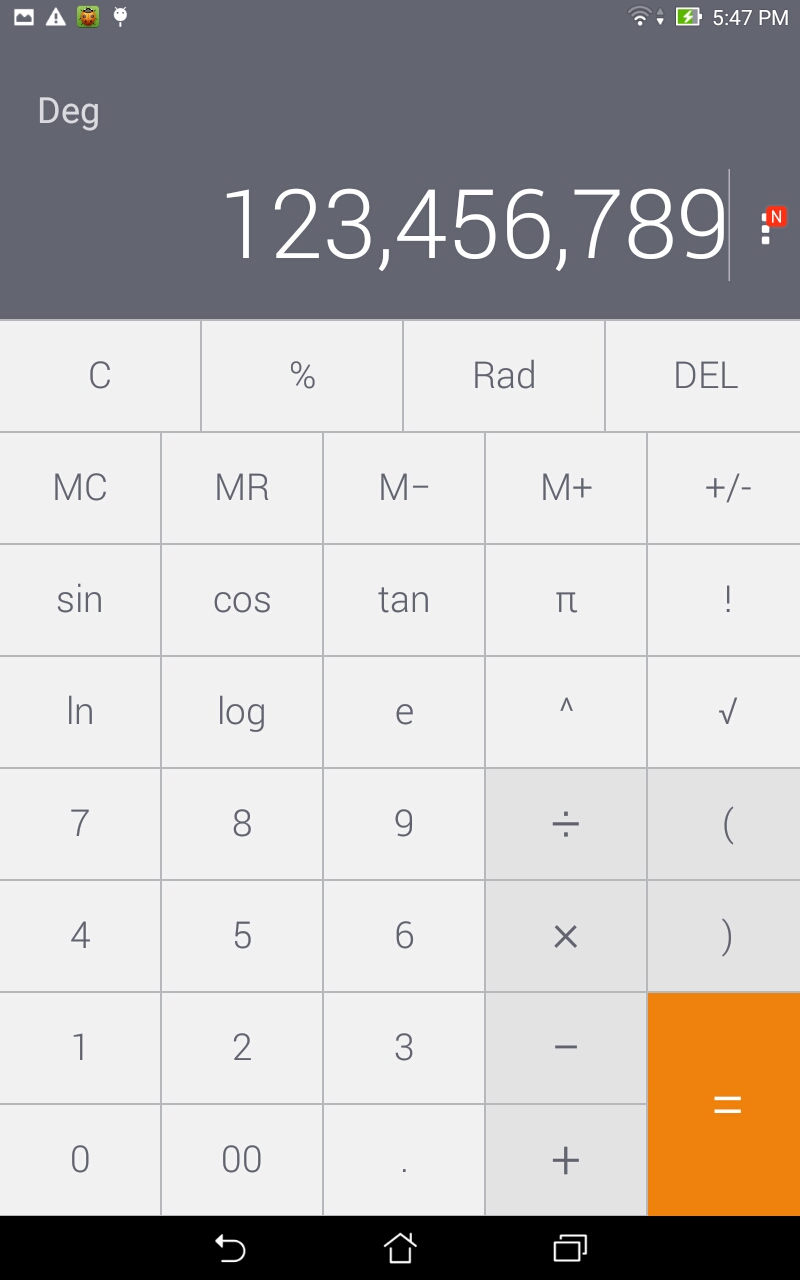Recall memory with MR
The image size is (800, 1280).
coord(242,488)
